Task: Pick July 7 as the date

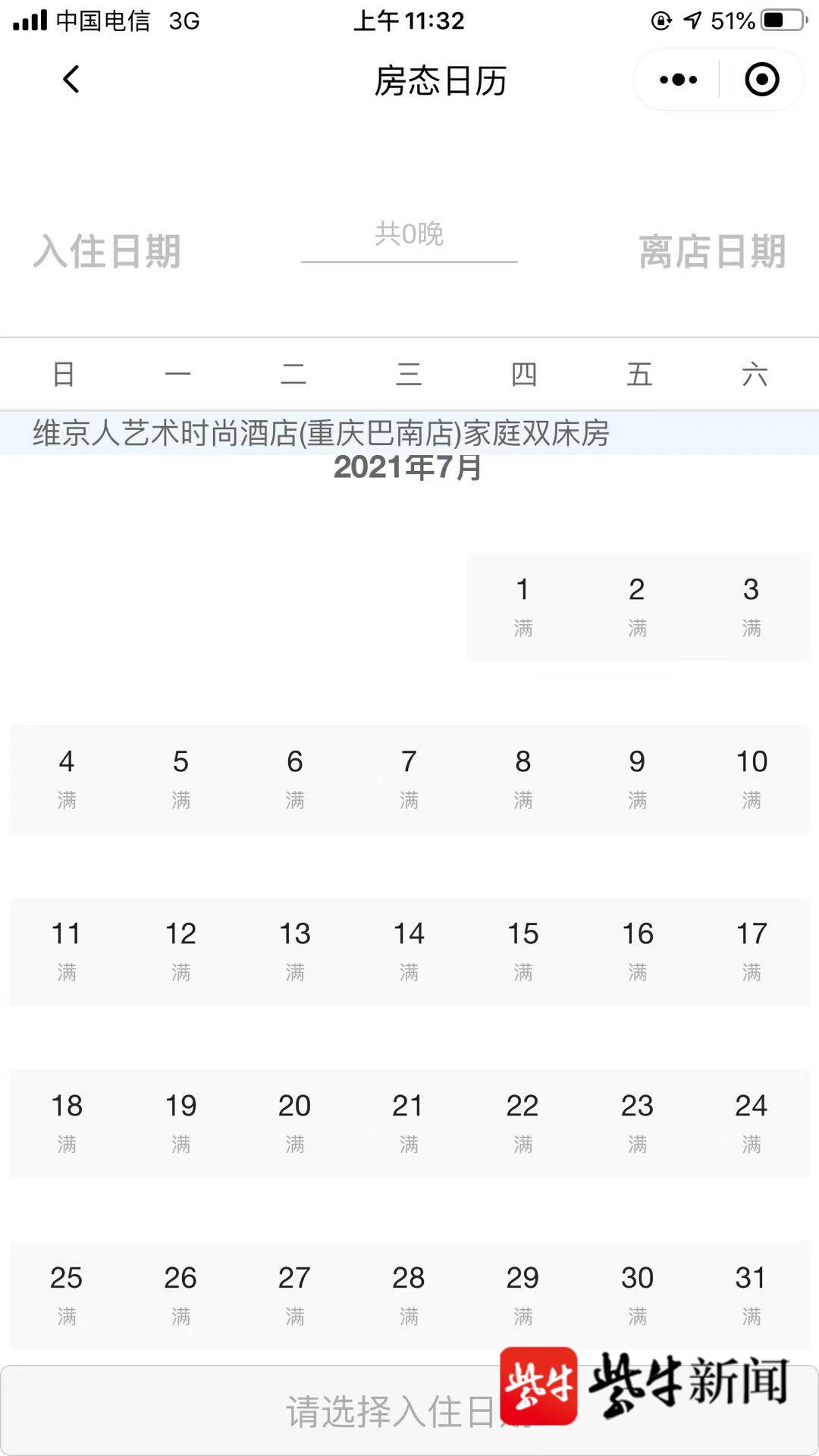Action: pyautogui.click(x=409, y=778)
